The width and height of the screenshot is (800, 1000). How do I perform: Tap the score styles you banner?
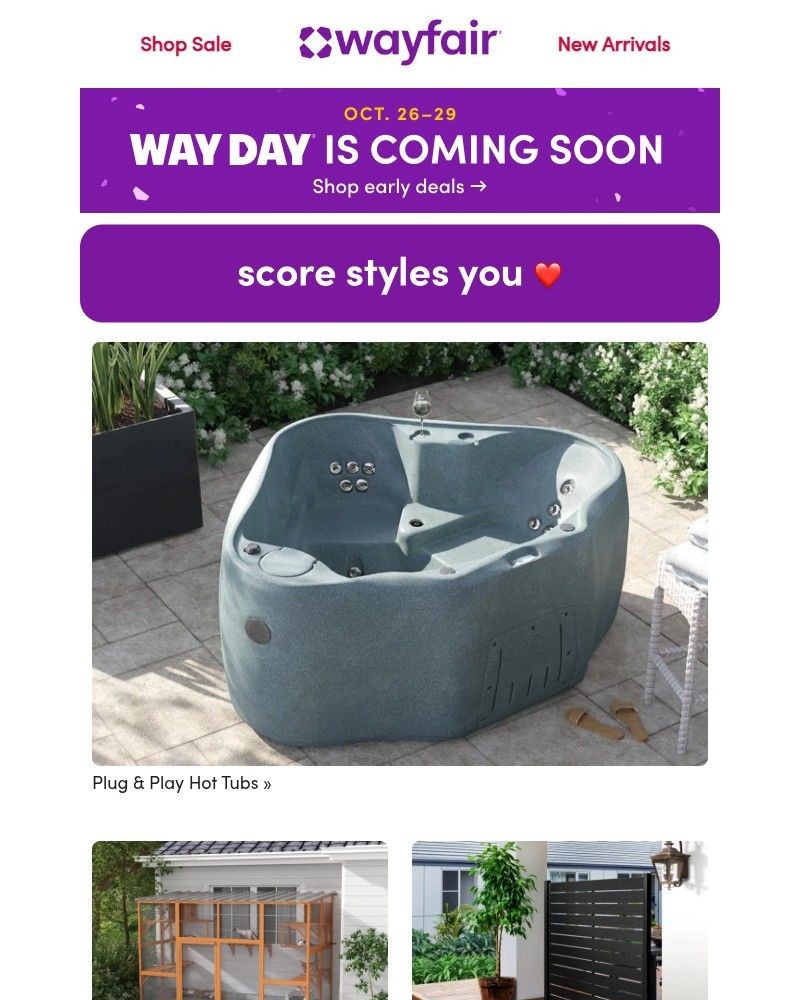[400, 273]
